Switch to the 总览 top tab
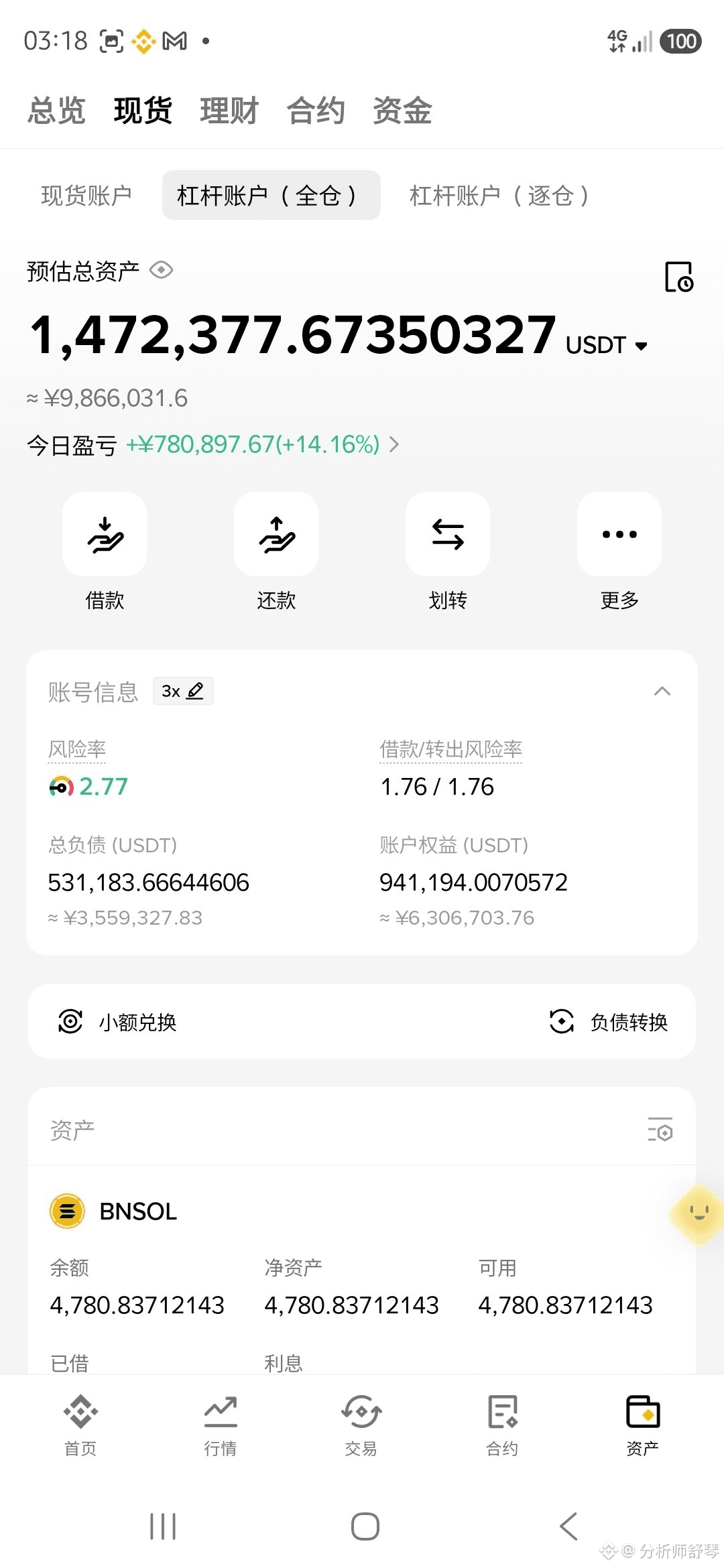 (56, 111)
